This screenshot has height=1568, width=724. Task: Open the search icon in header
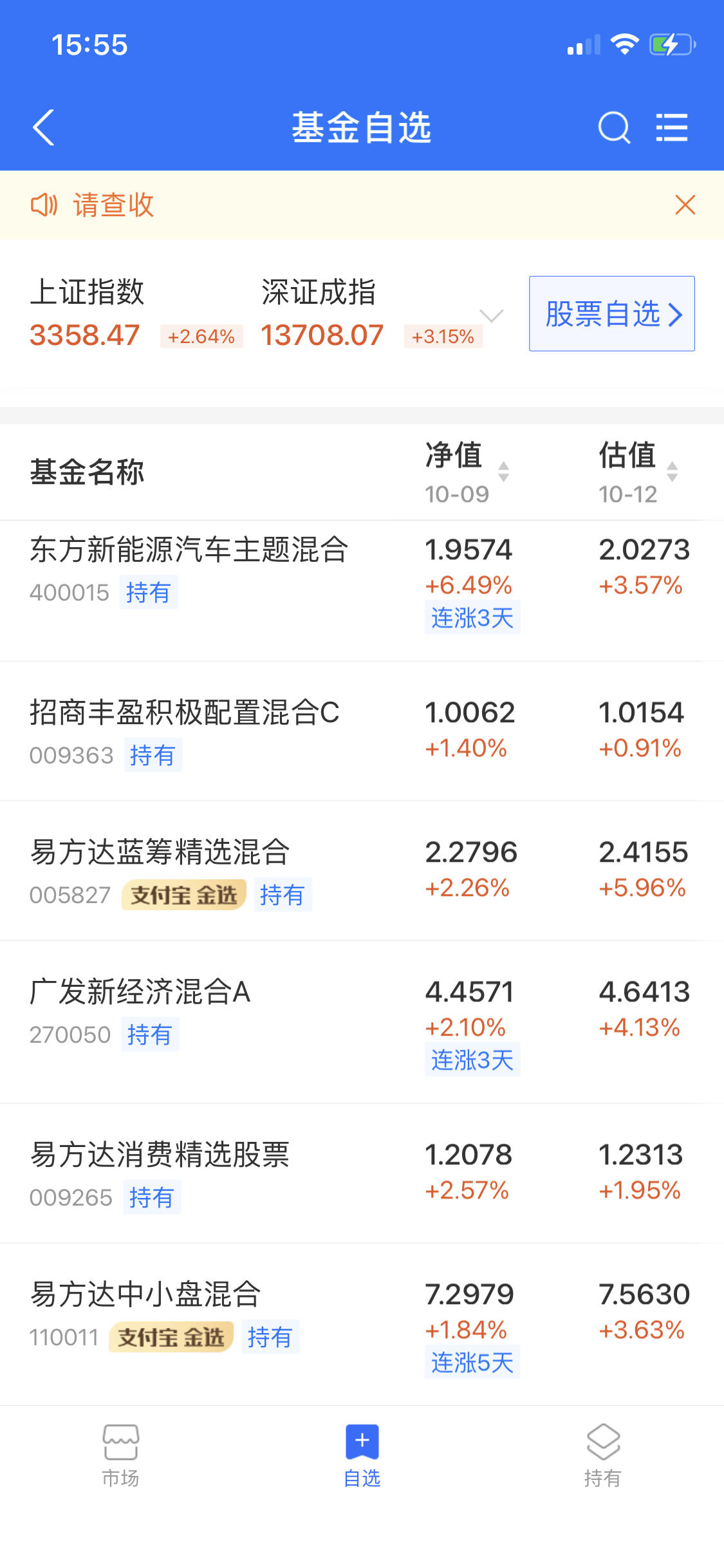(614, 127)
